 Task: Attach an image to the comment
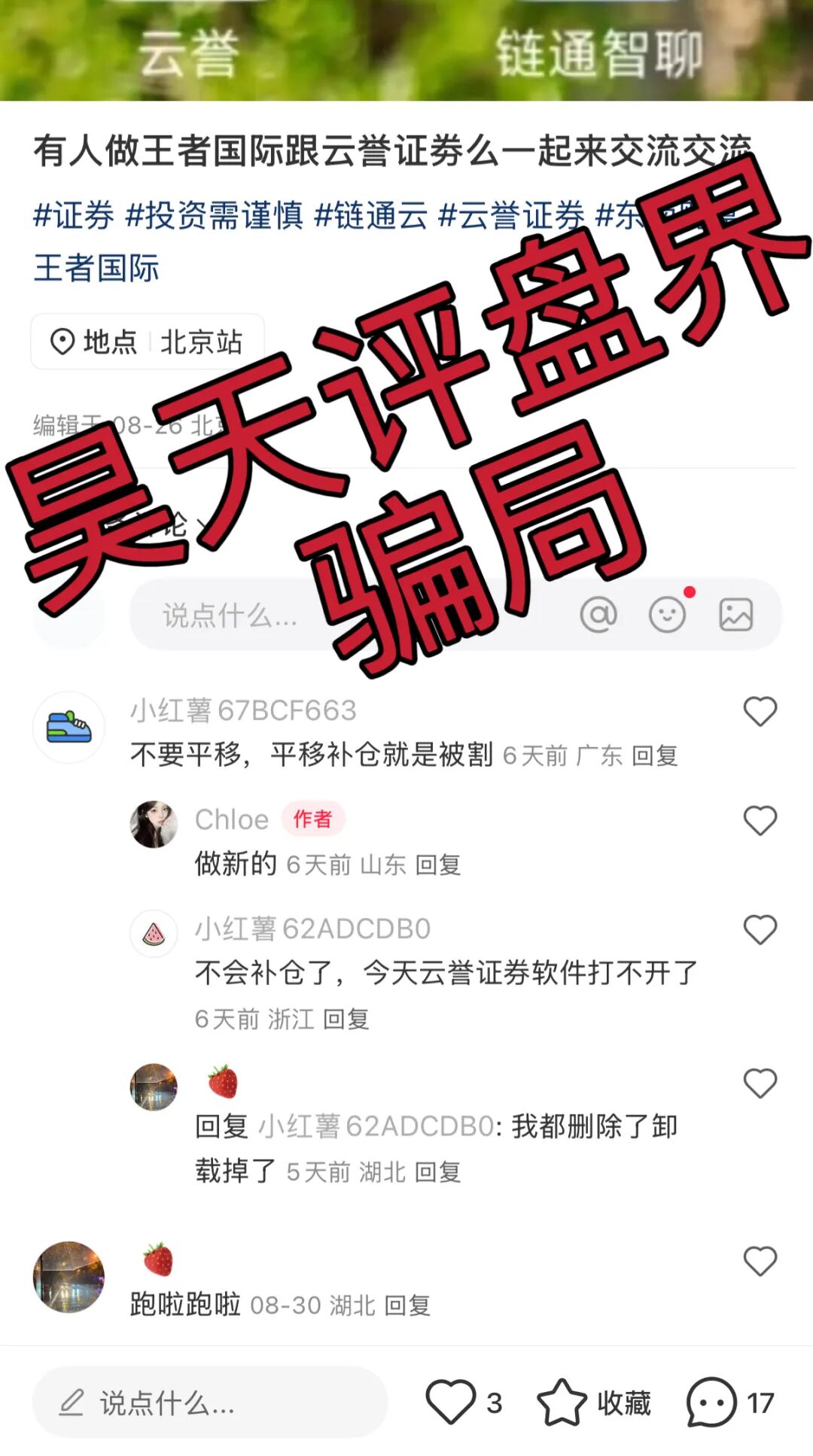[735, 615]
